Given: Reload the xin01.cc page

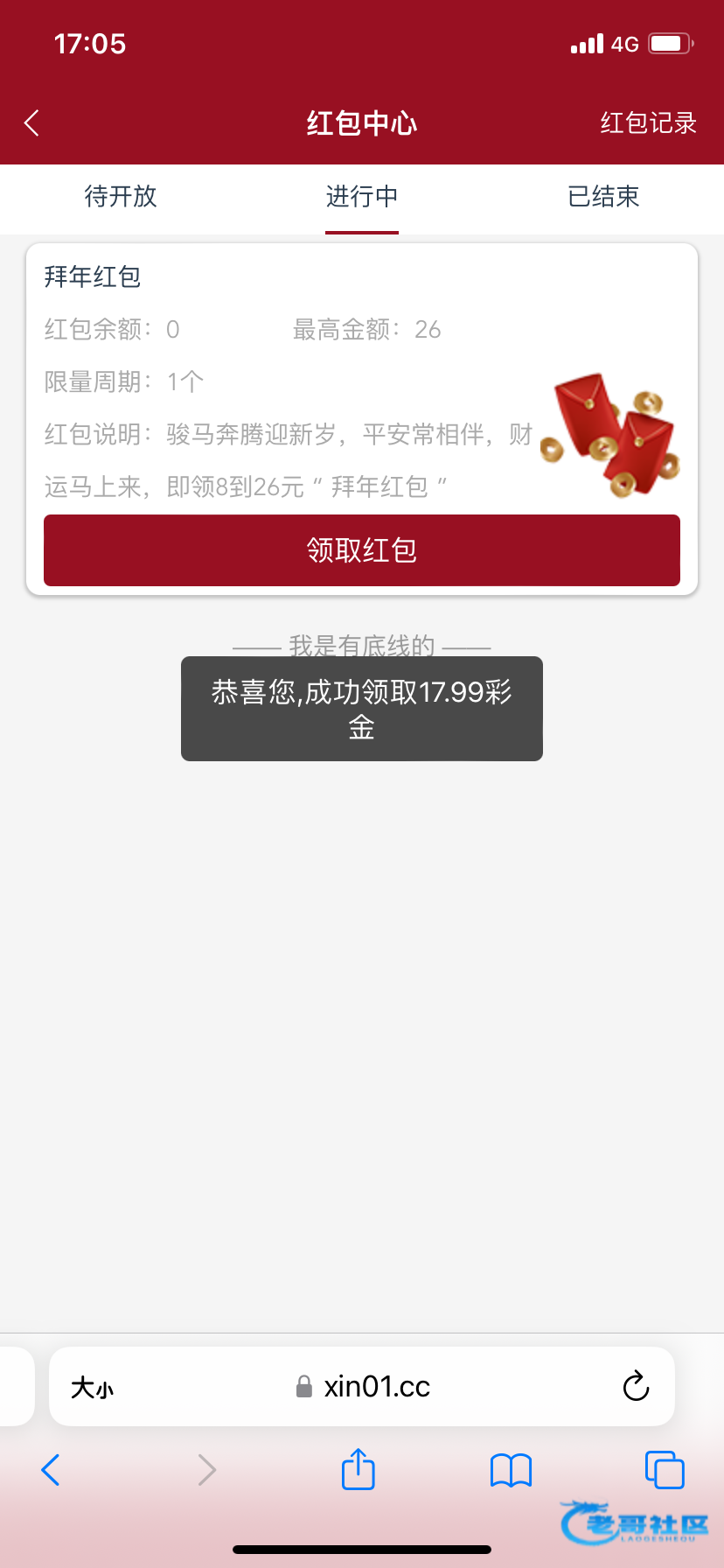Looking at the screenshot, I should click(x=636, y=1387).
